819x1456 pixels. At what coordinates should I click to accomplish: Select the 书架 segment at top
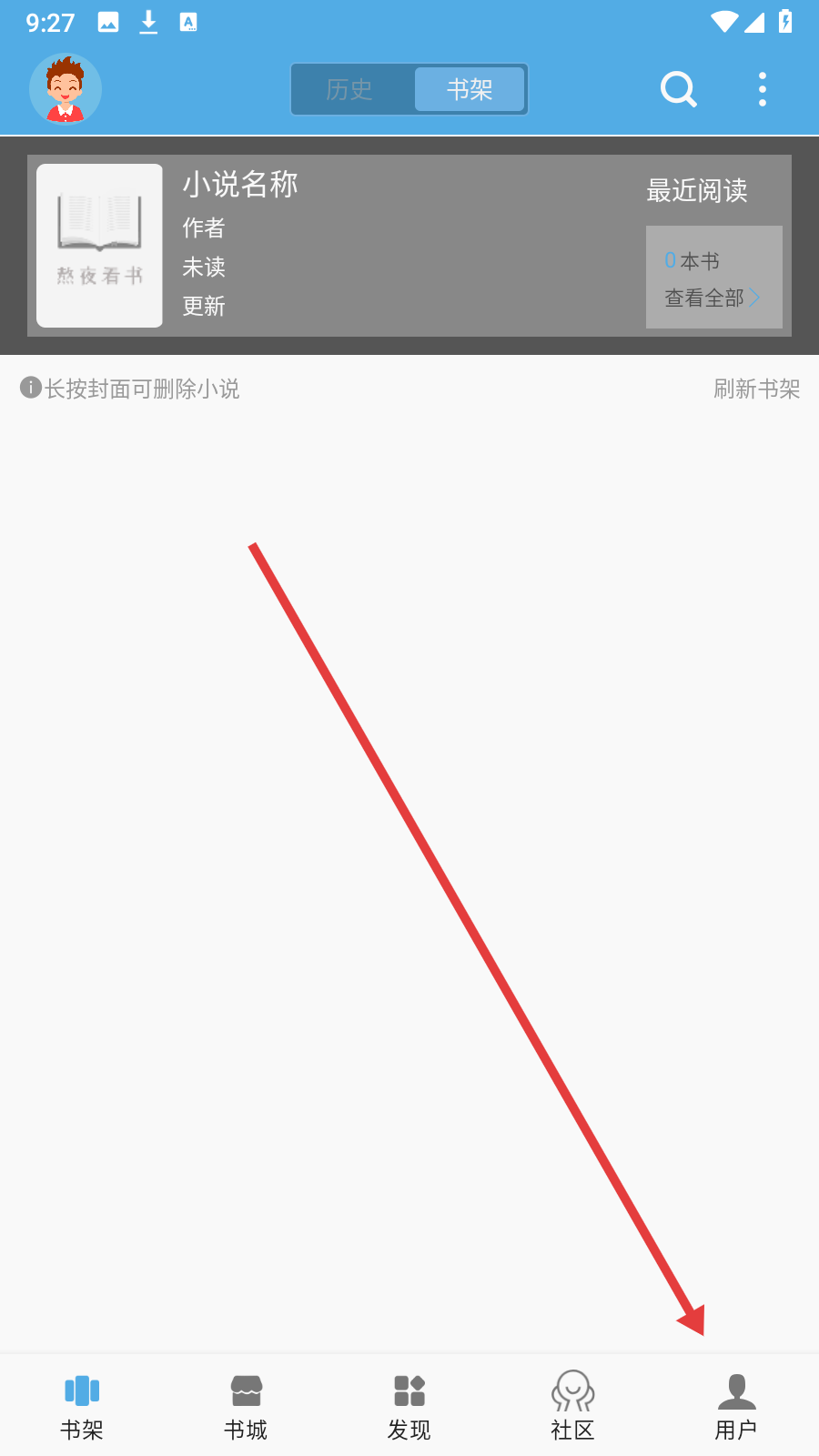pyautogui.click(x=470, y=89)
